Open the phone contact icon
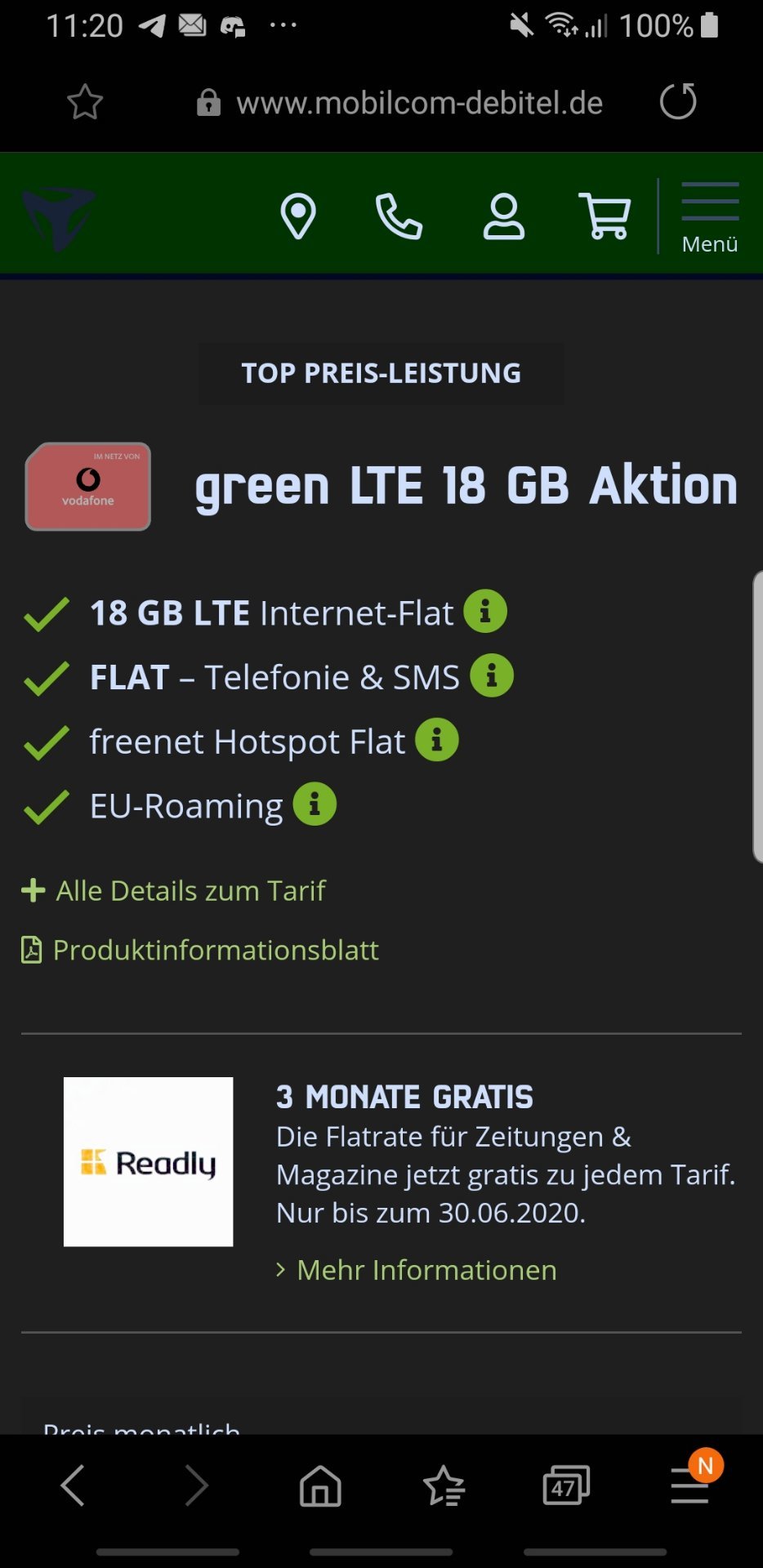 pyautogui.click(x=399, y=216)
